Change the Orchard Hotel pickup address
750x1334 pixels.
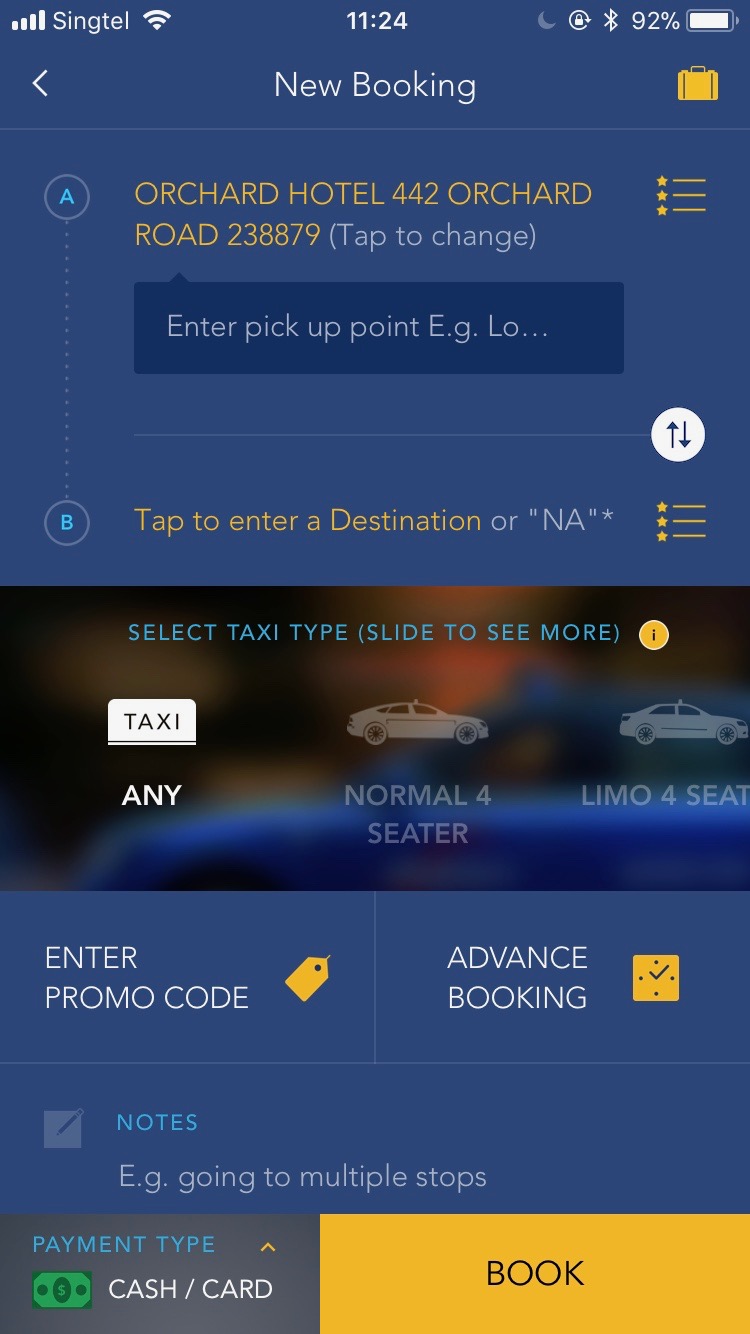(363, 214)
